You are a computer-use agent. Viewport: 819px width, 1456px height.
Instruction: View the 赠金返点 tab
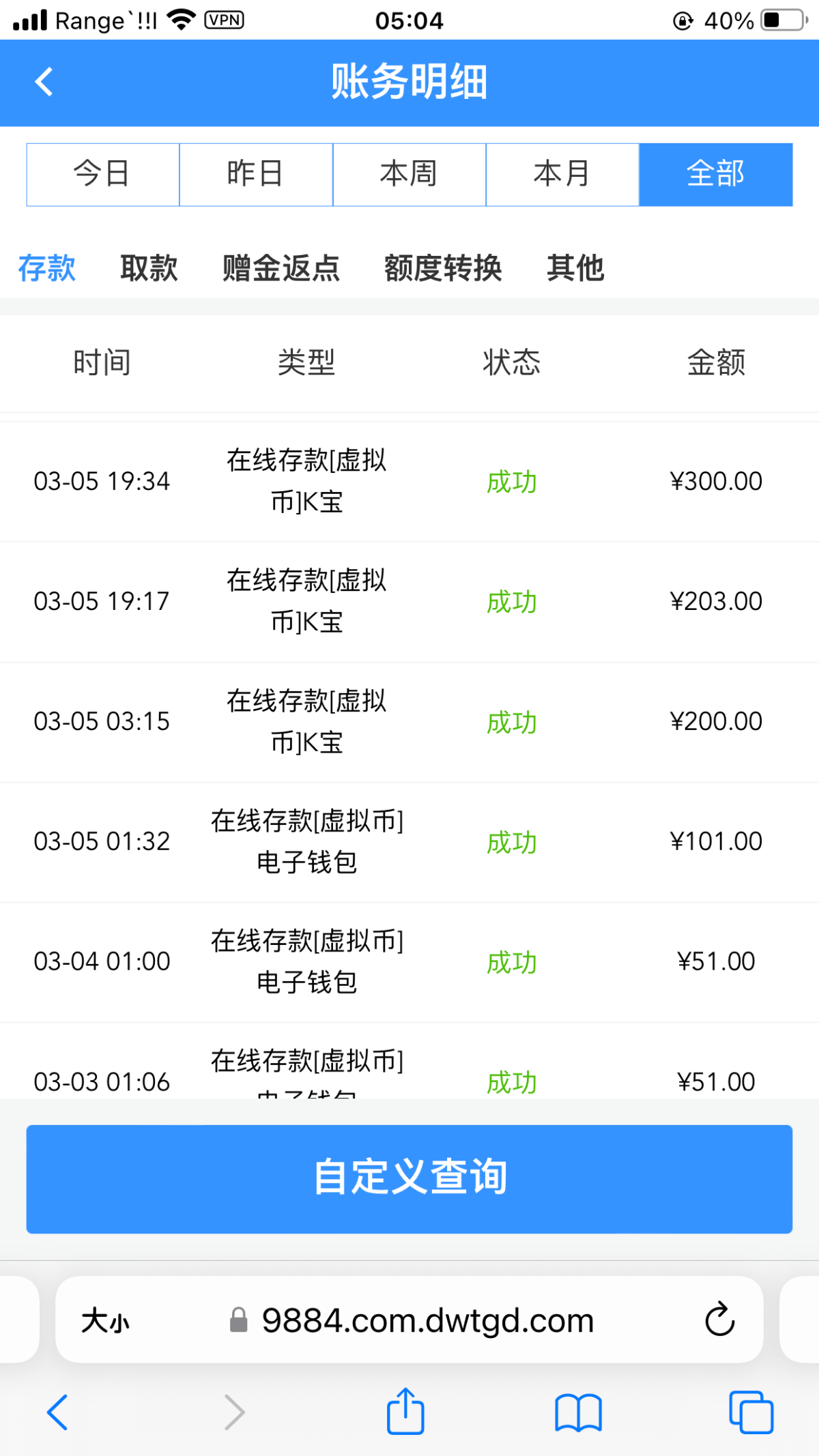(x=281, y=267)
